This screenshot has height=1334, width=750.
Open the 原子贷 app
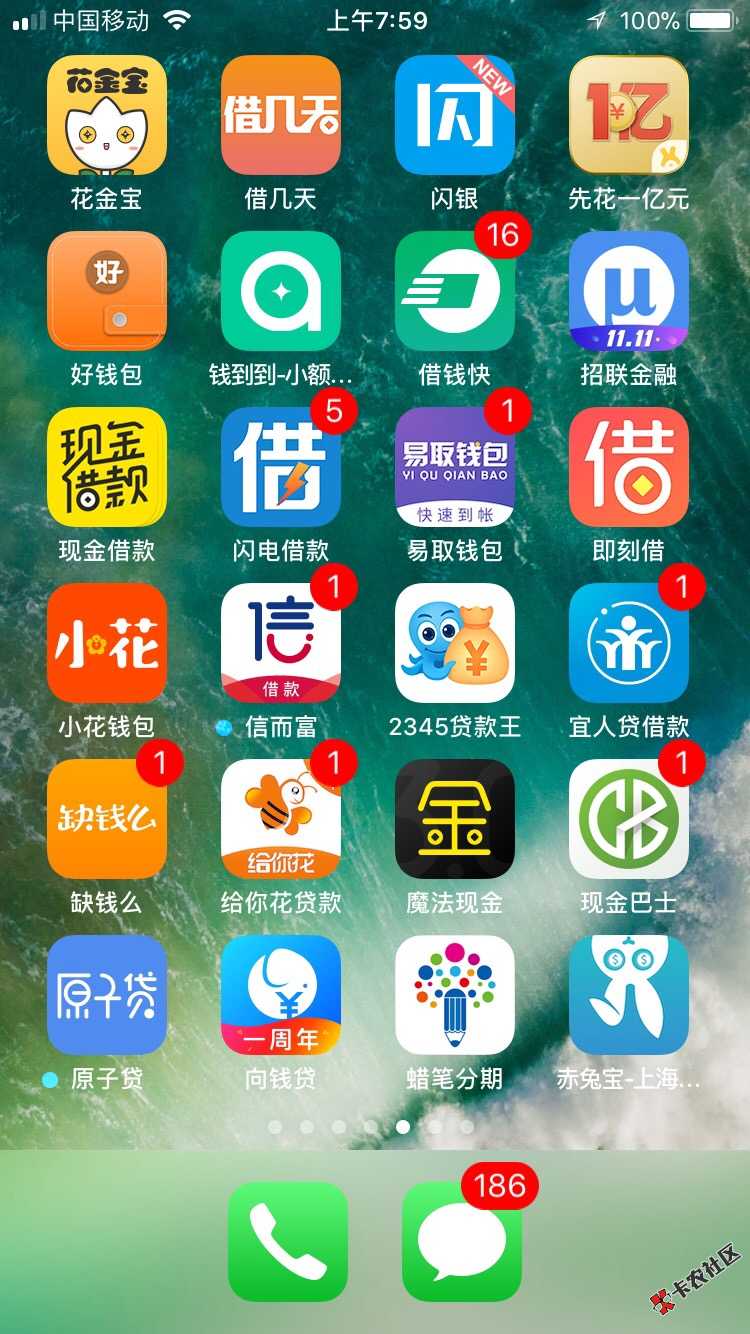(x=107, y=995)
